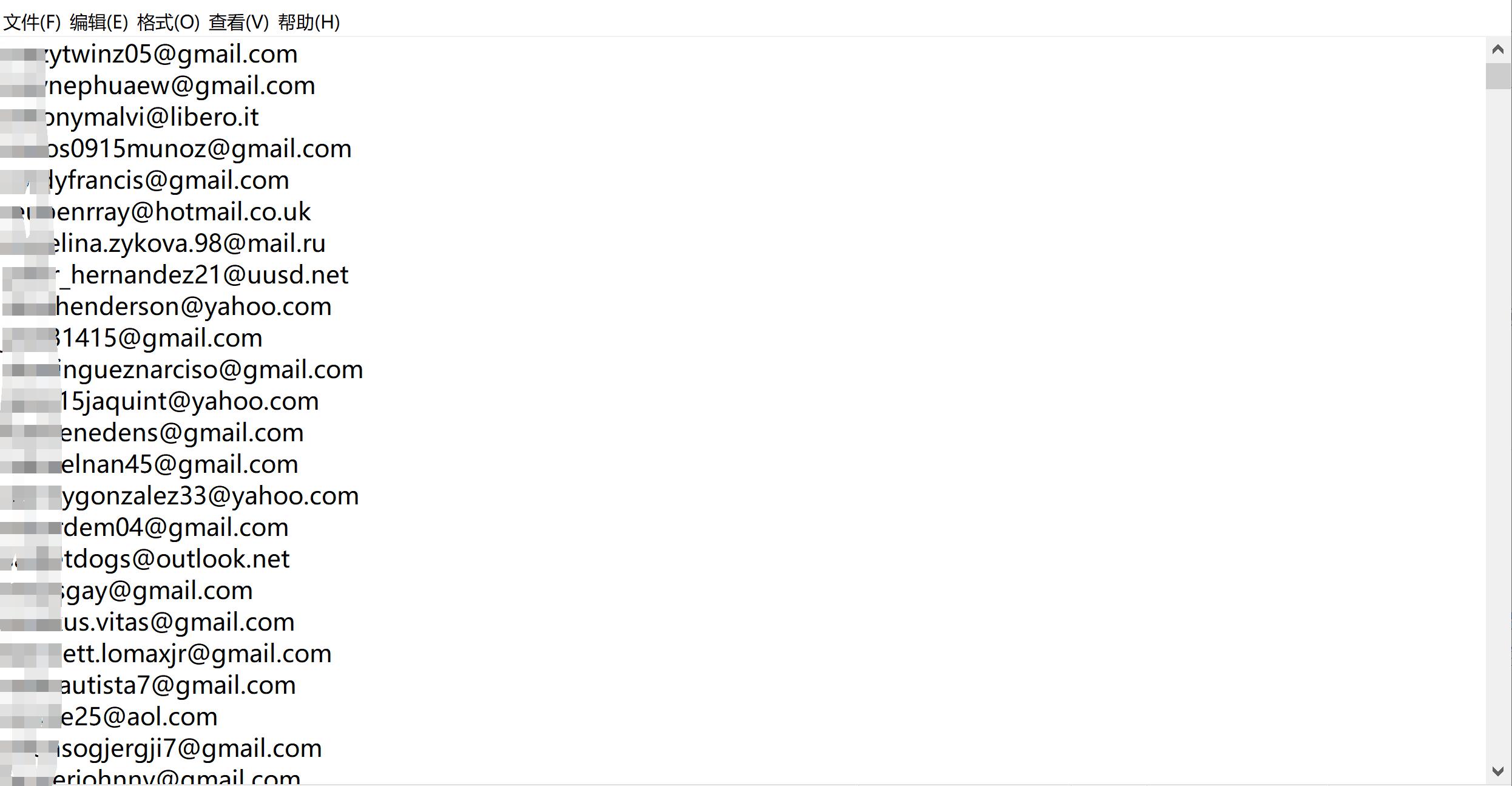Image resolution: width=1512 pixels, height=786 pixels.
Task: Open the 帮助(H) menu
Action: click(x=309, y=22)
